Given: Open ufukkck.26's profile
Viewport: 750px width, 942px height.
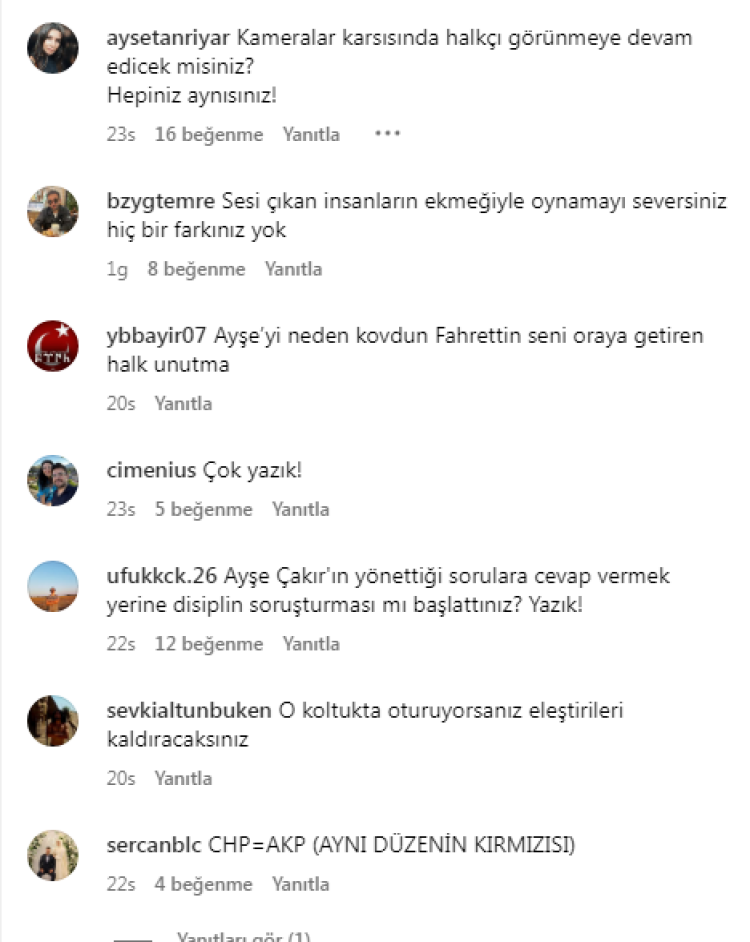Looking at the screenshot, I should click(163, 577).
